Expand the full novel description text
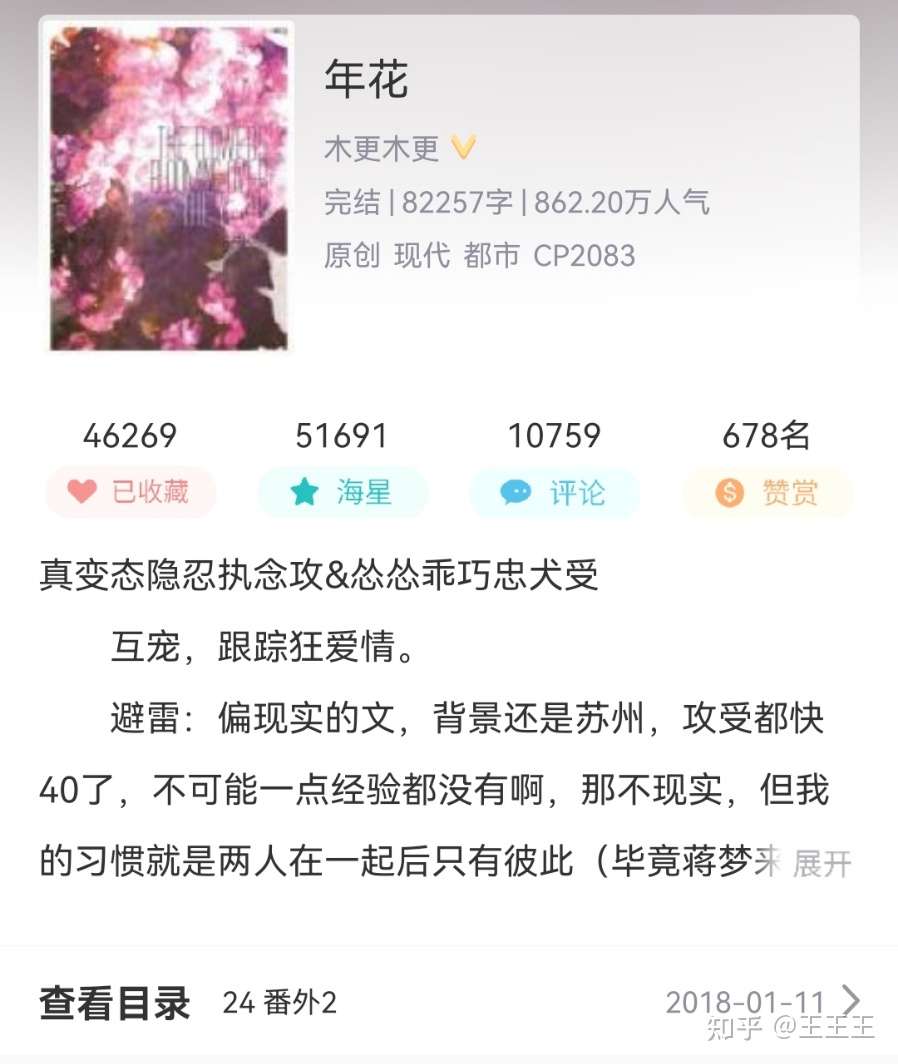The width and height of the screenshot is (898, 1064). coord(820,865)
